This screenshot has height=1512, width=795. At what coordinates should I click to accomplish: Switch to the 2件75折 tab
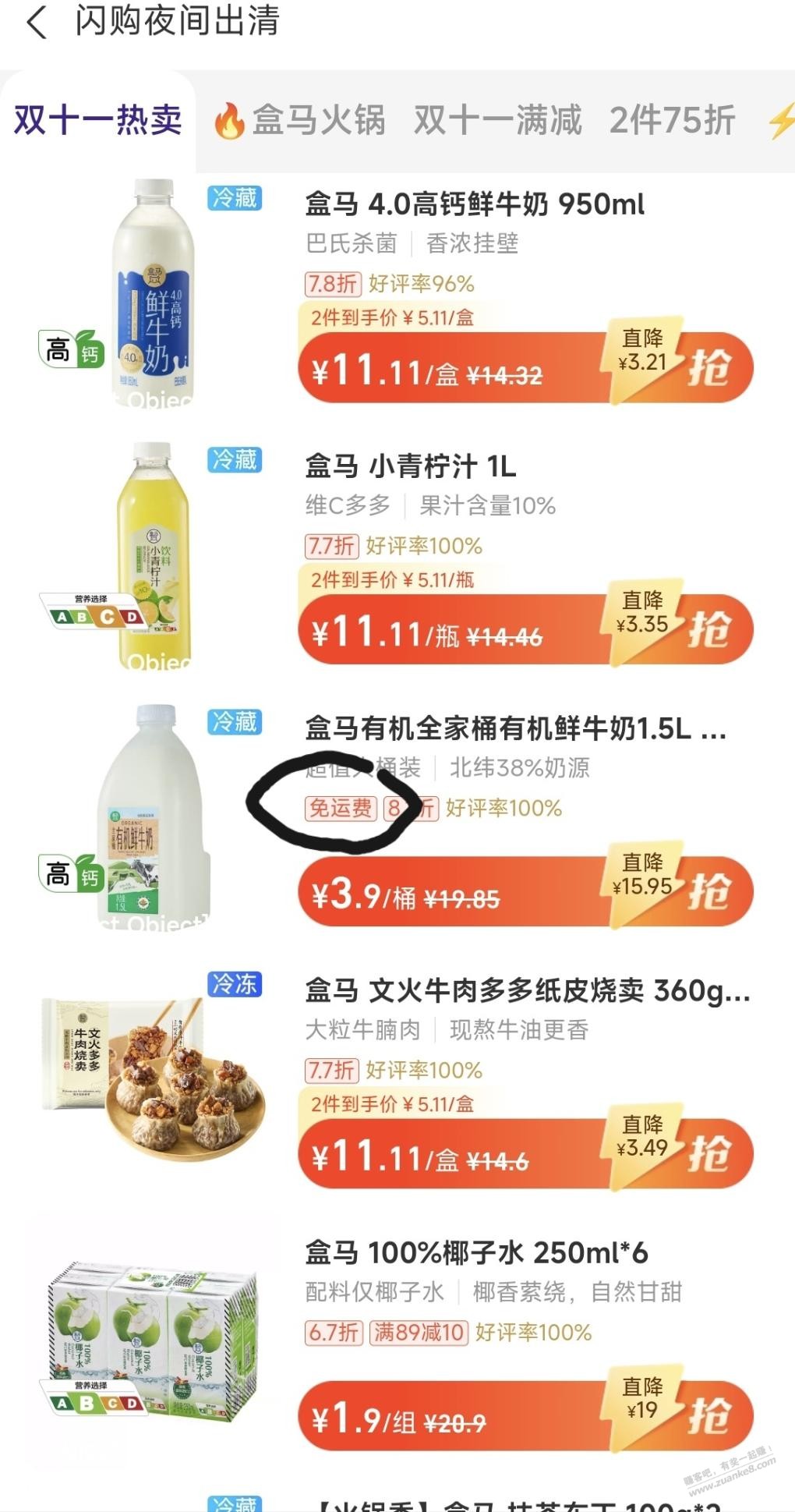click(672, 121)
